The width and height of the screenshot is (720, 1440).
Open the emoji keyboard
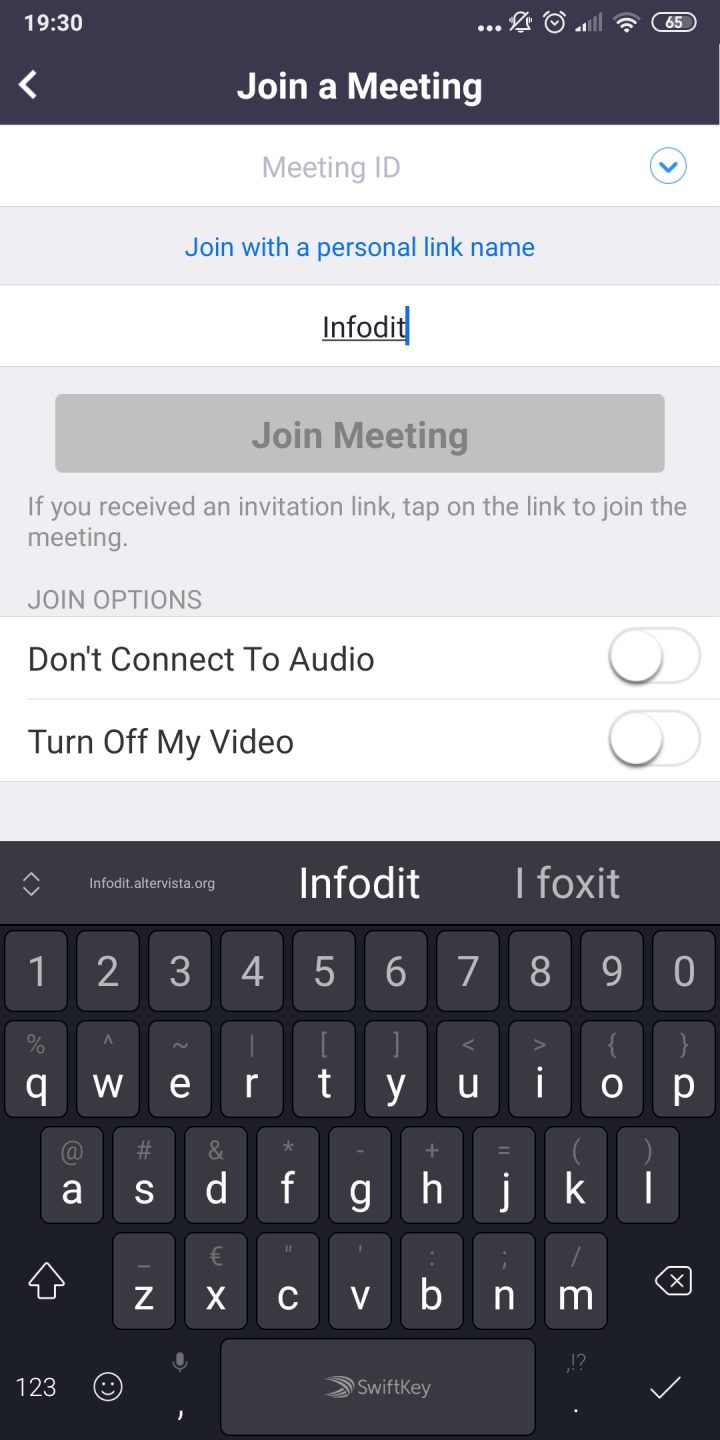pyautogui.click(x=108, y=1386)
